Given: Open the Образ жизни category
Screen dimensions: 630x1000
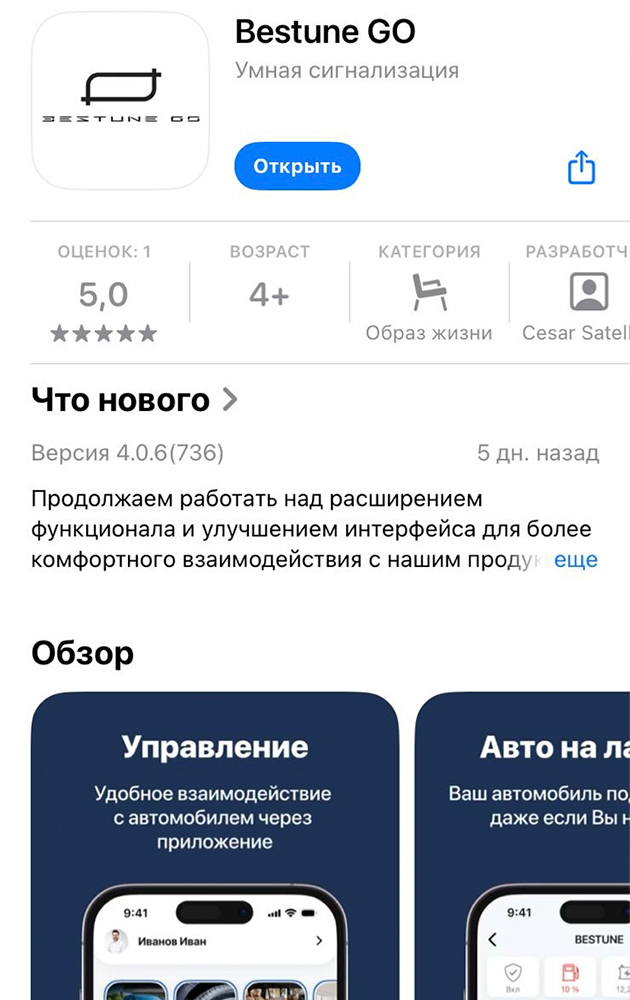Looking at the screenshot, I should [429, 294].
